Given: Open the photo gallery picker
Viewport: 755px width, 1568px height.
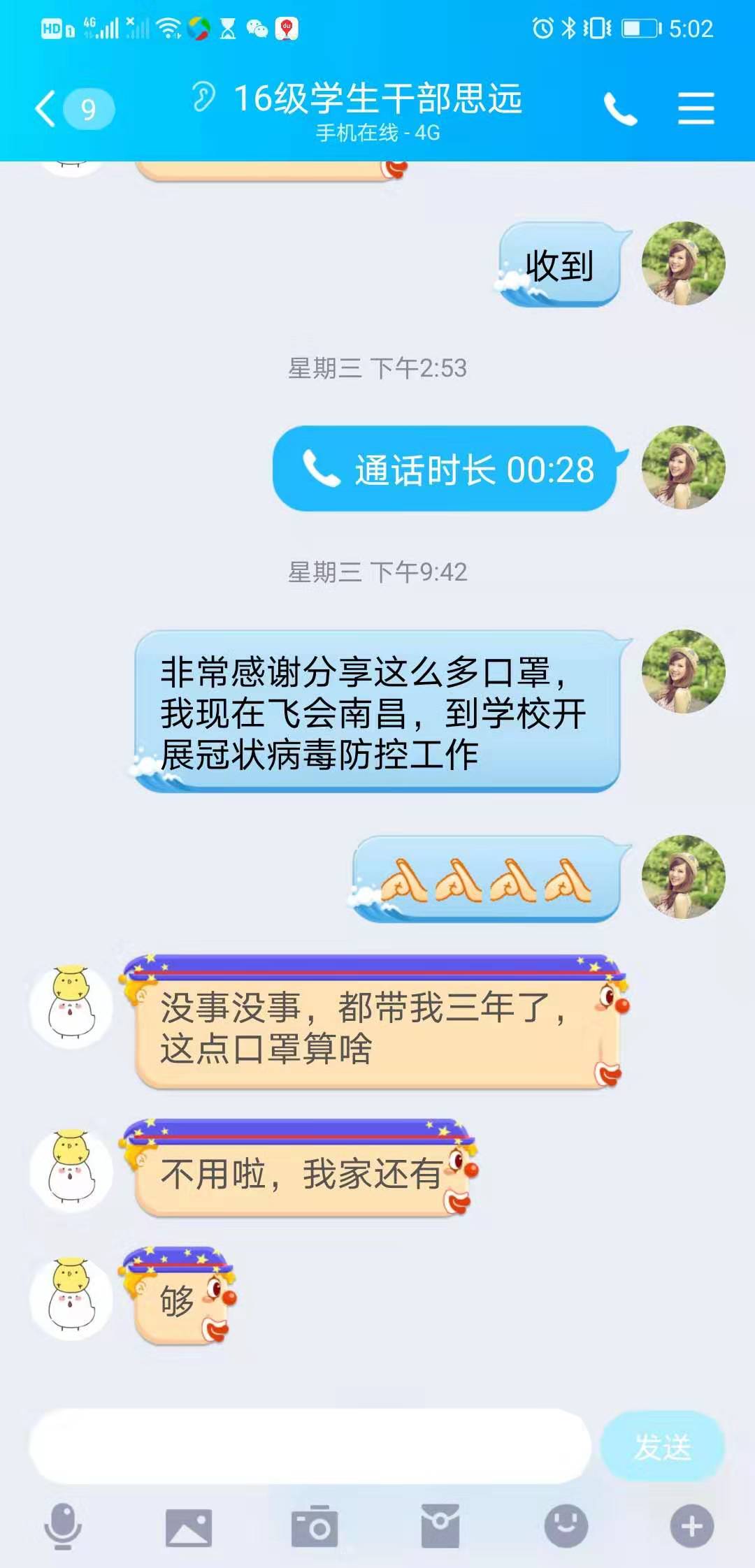Looking at the screenshot, I should (188, 1527).
